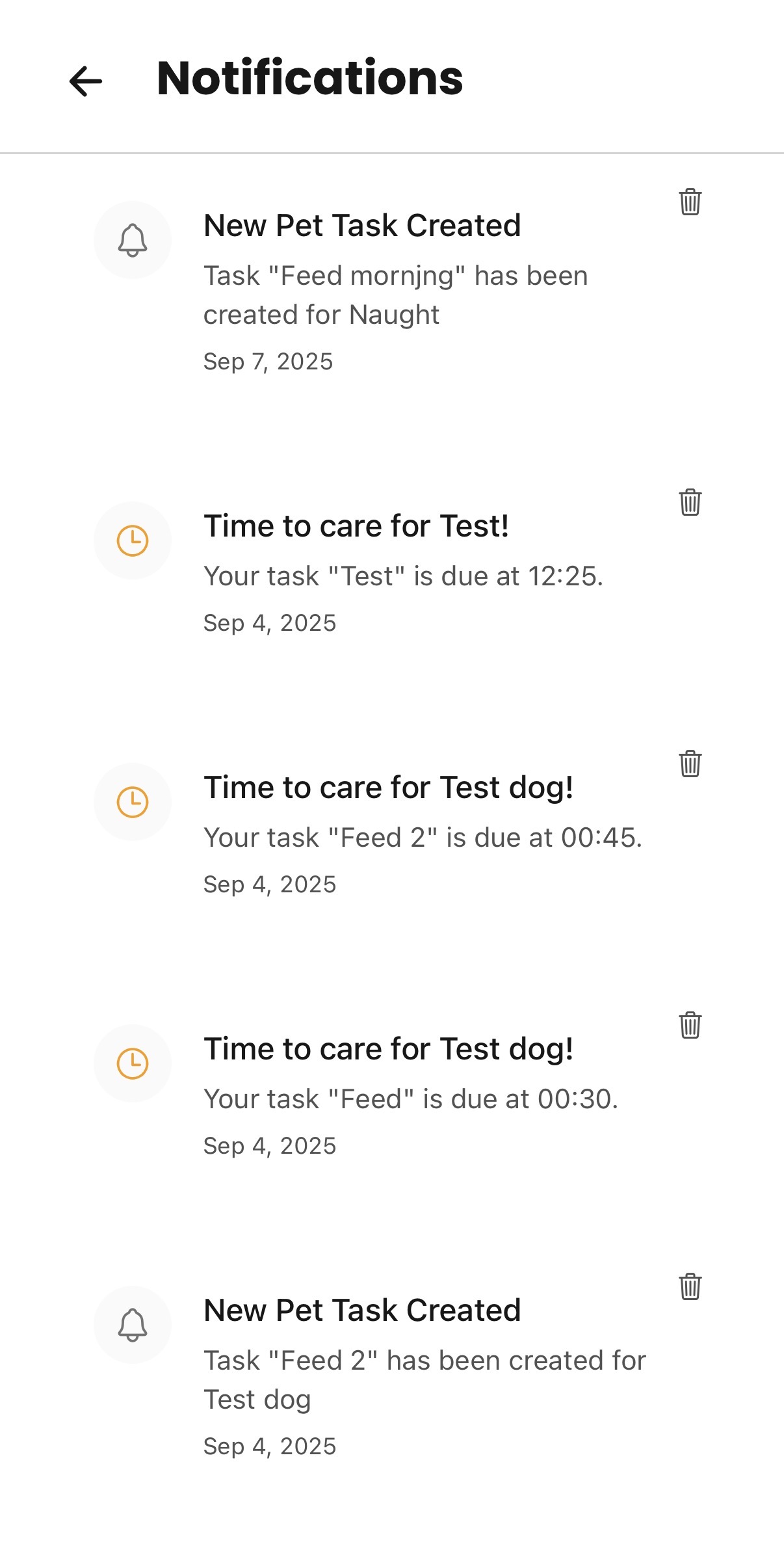Viewport: 784px width, 1557px height.
Task: Click the bell icon on 'New Pet Task Created' for Naught
Action: [133, 241]
